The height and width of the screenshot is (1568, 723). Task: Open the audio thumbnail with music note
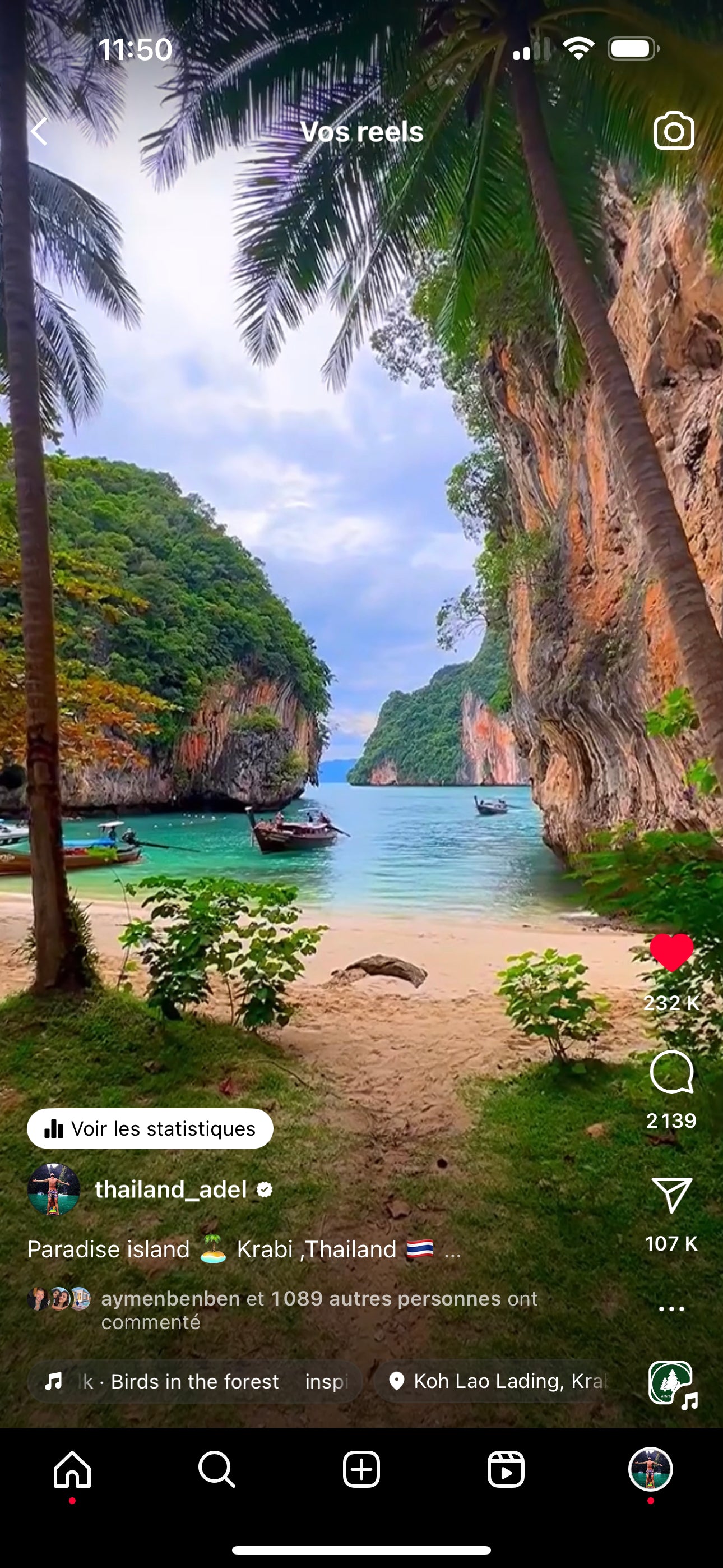[x=671, y=1383]
